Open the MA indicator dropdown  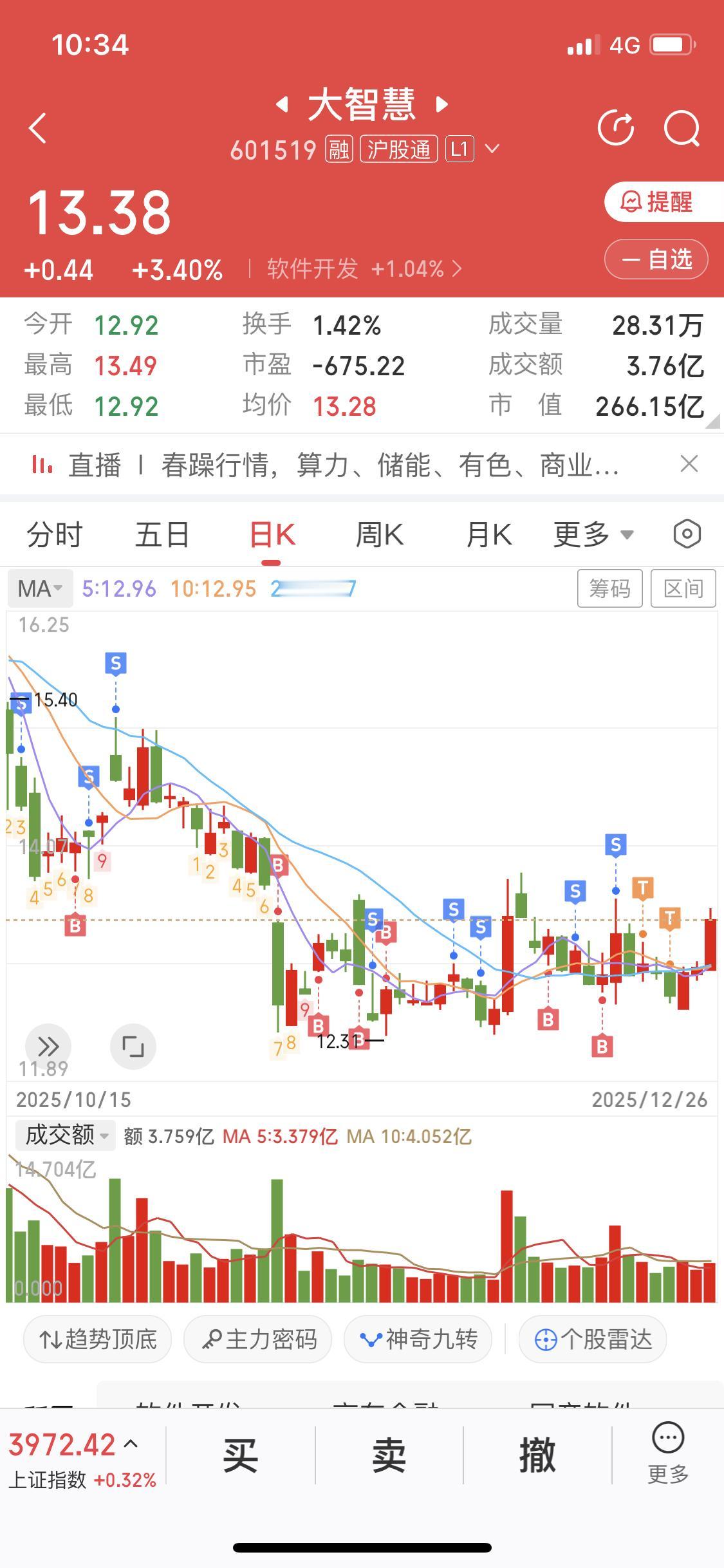click(x=40, y=588)
